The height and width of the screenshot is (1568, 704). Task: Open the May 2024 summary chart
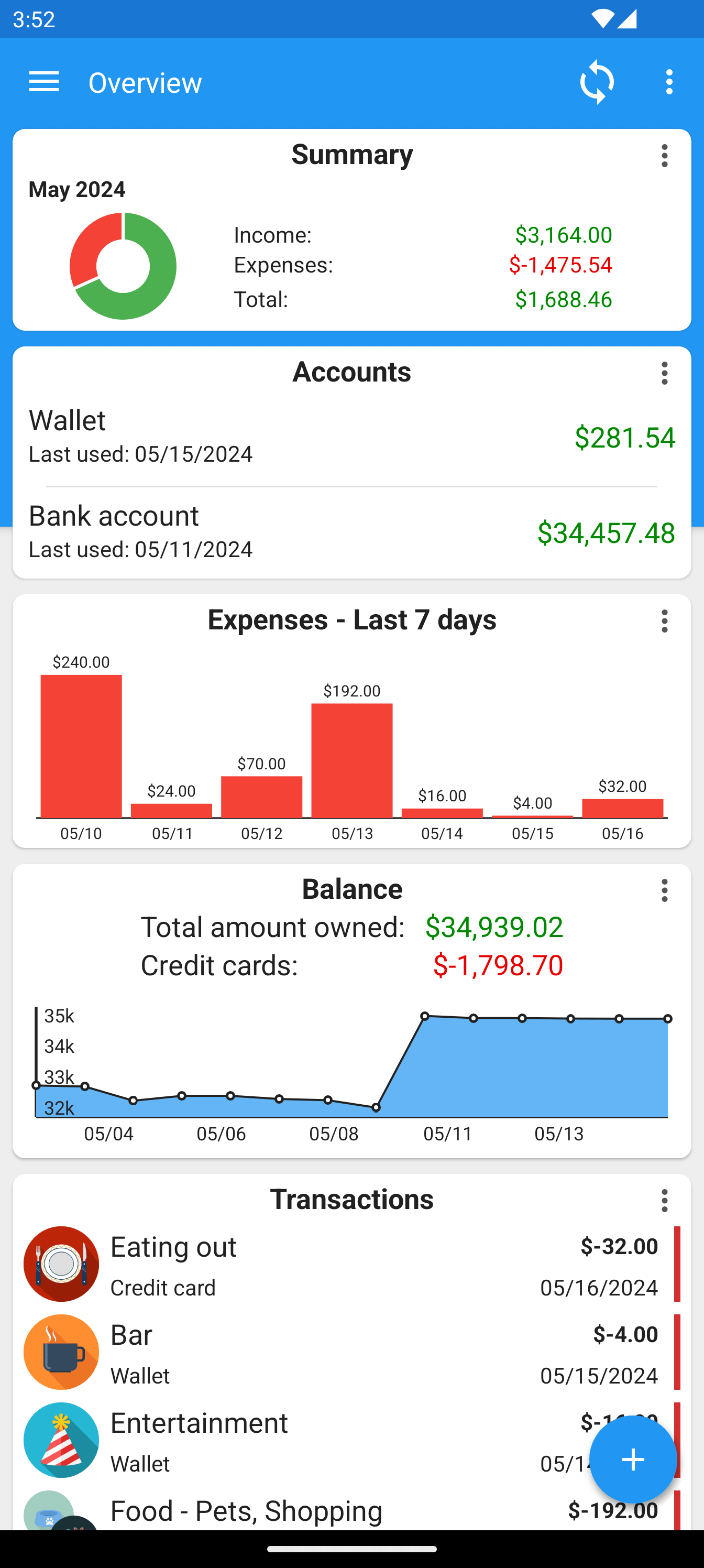(x=123, y=266)
